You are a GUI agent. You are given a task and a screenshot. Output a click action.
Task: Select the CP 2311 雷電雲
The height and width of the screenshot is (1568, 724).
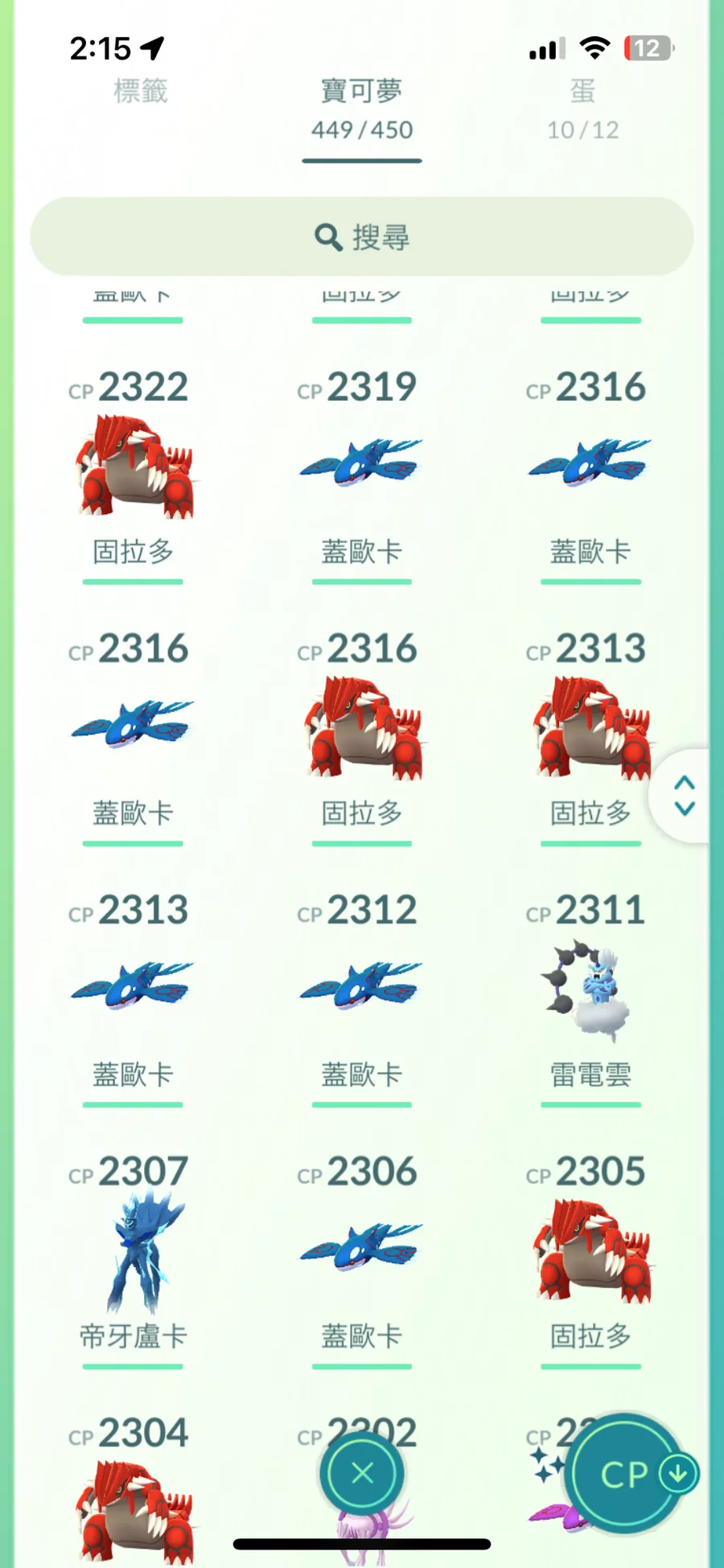590,989
